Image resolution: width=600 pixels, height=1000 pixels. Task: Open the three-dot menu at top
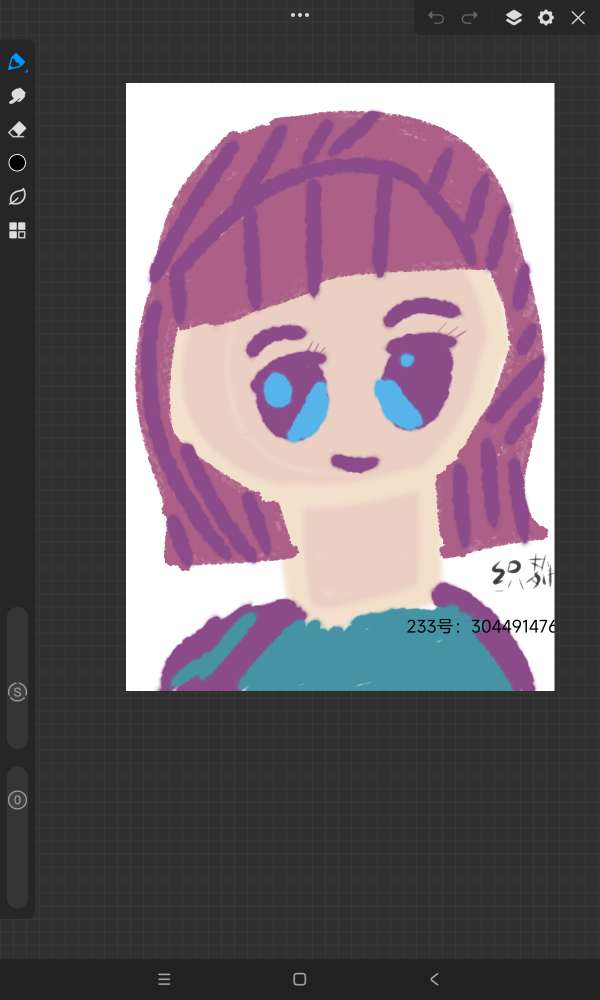(x=300, y=15)
